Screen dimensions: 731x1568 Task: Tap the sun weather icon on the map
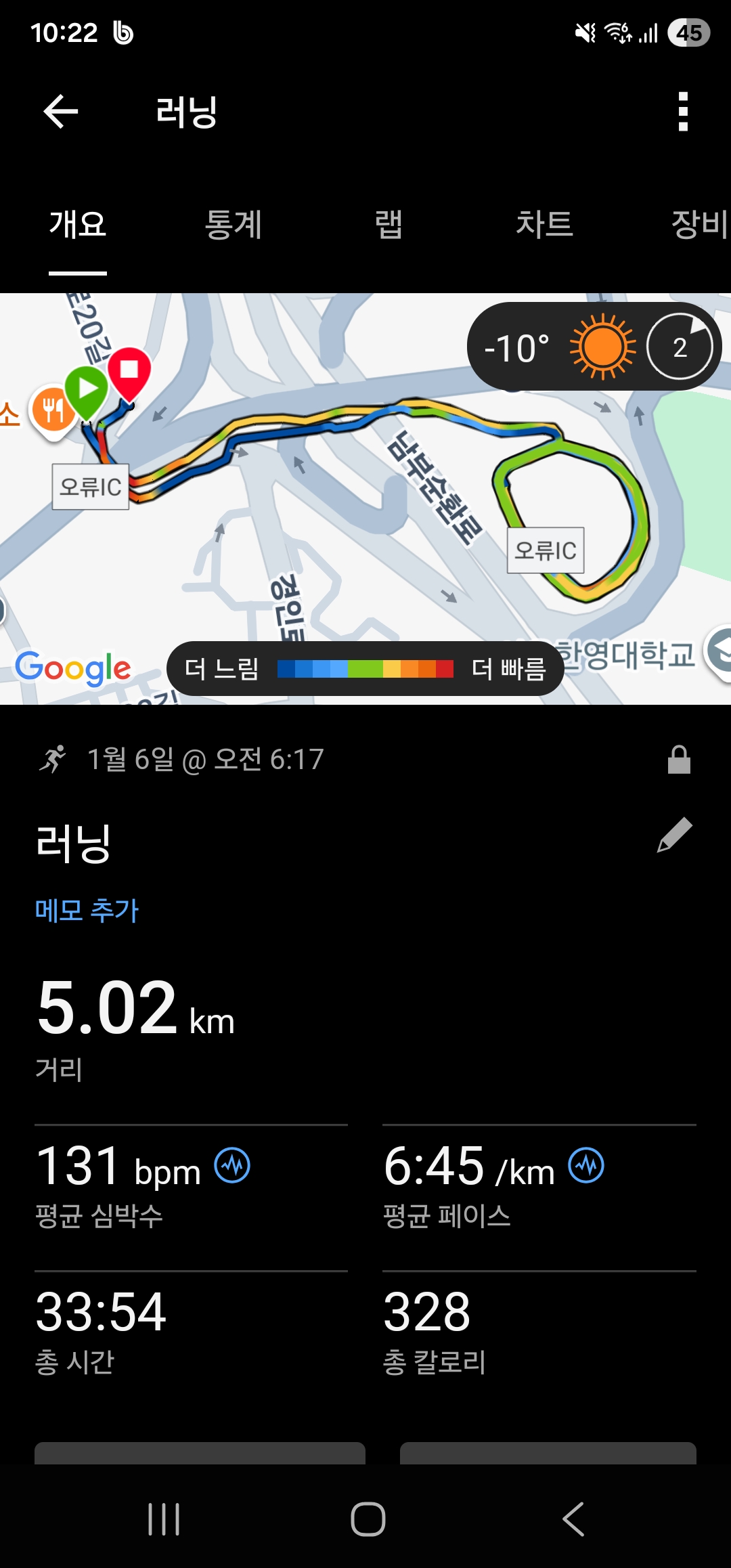[x=601, y=347]
